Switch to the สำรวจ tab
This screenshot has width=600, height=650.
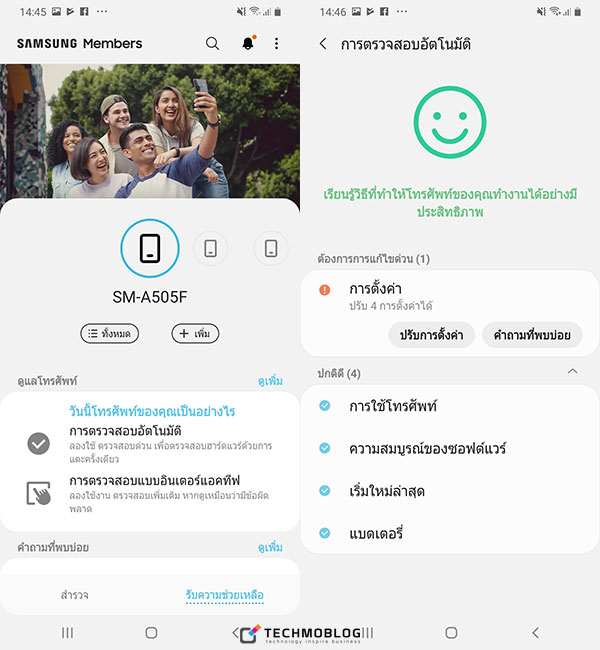(74, 595)
